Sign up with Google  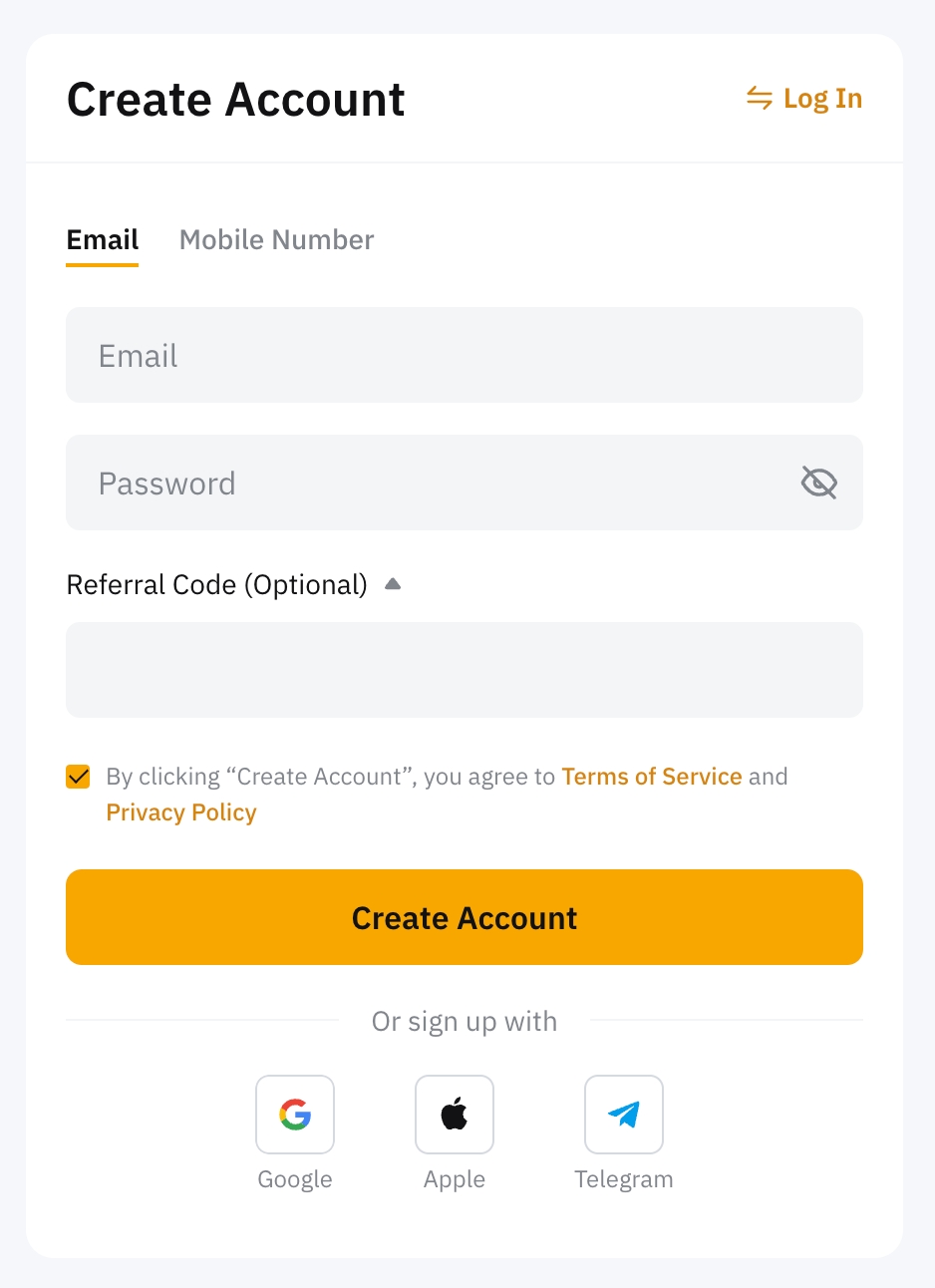[x=295, y=1115]
